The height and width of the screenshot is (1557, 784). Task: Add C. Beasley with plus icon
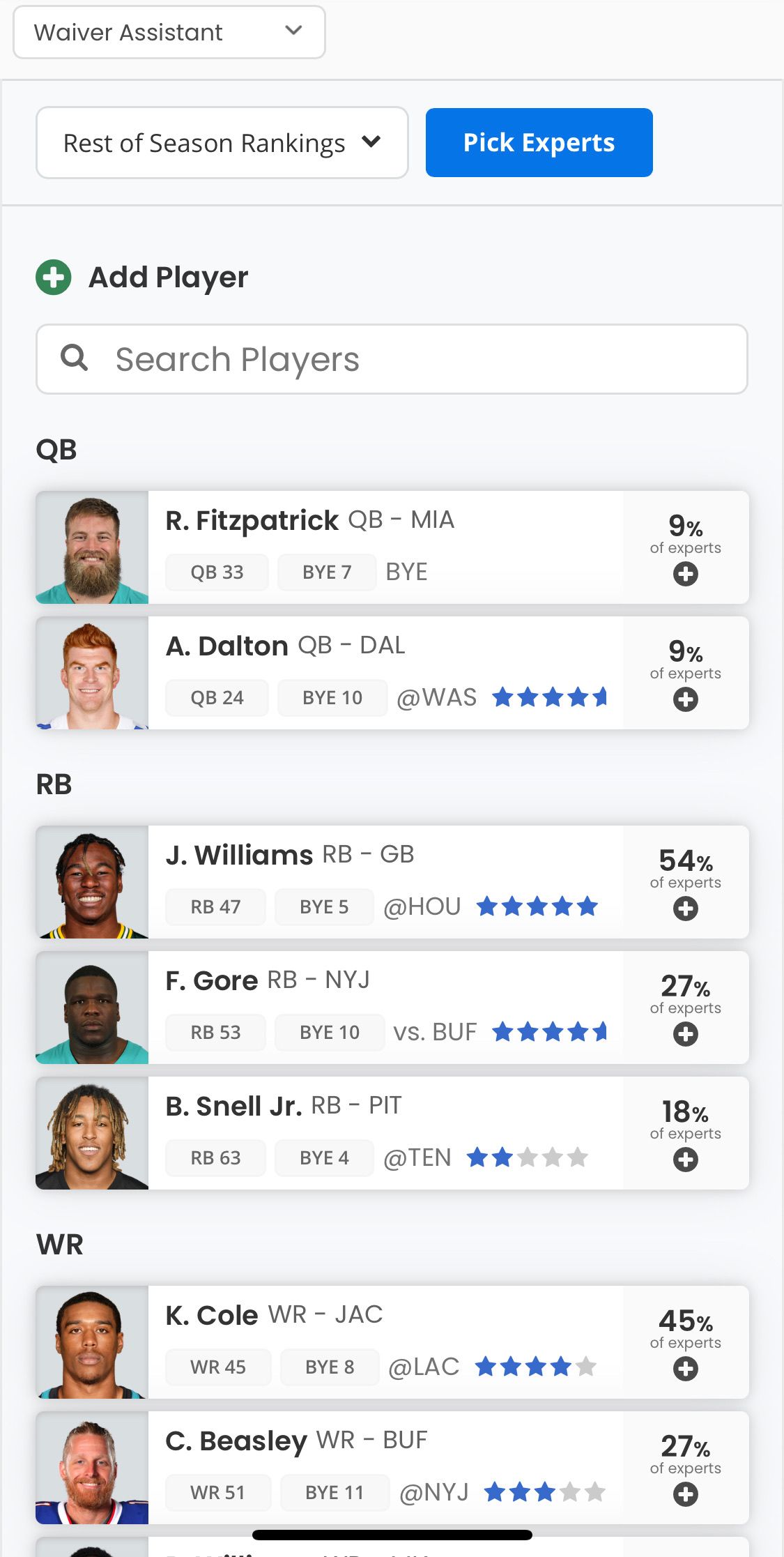[x=685, y=1494]
